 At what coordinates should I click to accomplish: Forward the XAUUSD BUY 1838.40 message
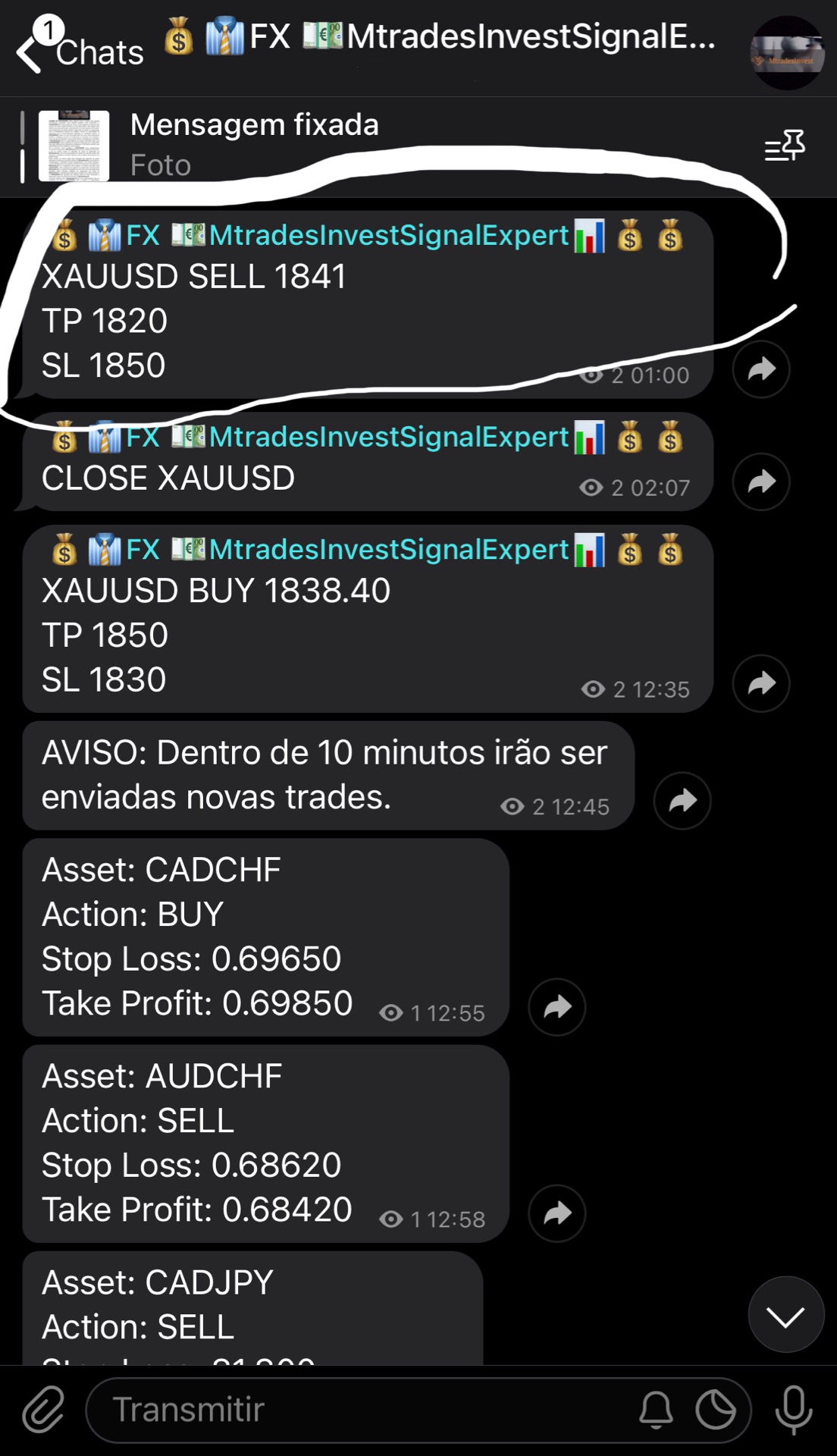tap(761, 683)
